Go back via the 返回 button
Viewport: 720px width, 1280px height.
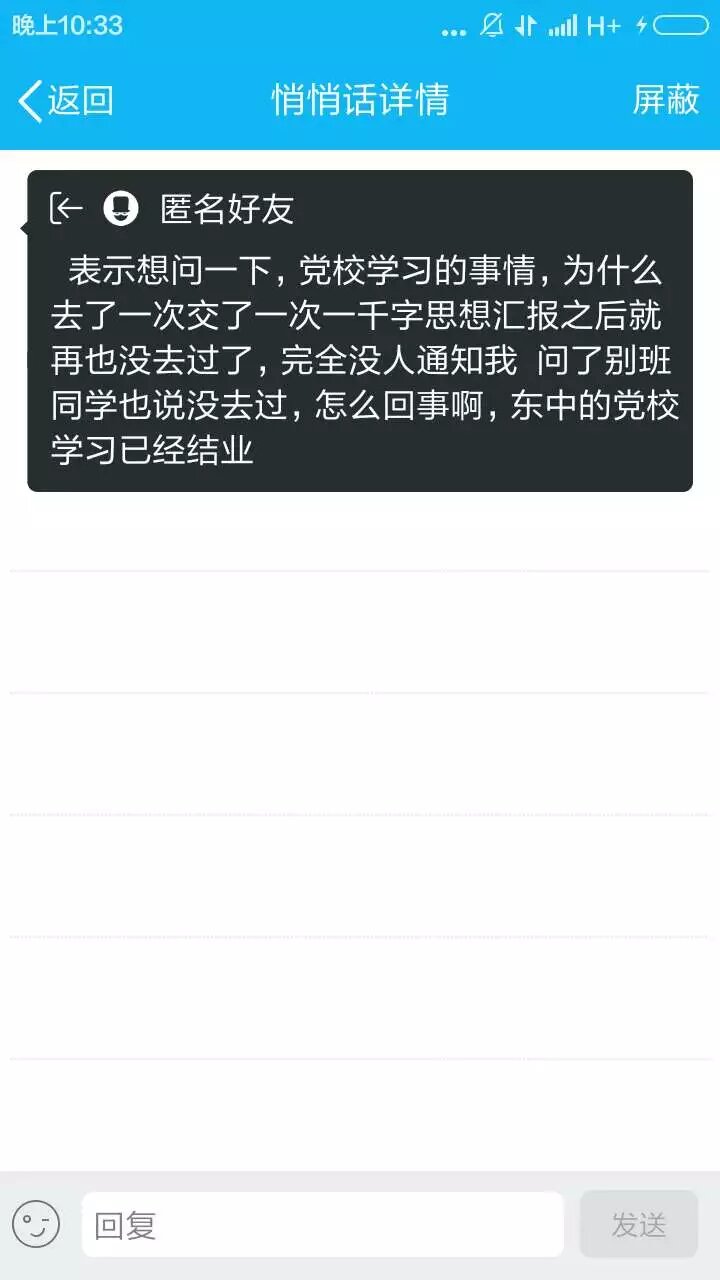point(66,100)
